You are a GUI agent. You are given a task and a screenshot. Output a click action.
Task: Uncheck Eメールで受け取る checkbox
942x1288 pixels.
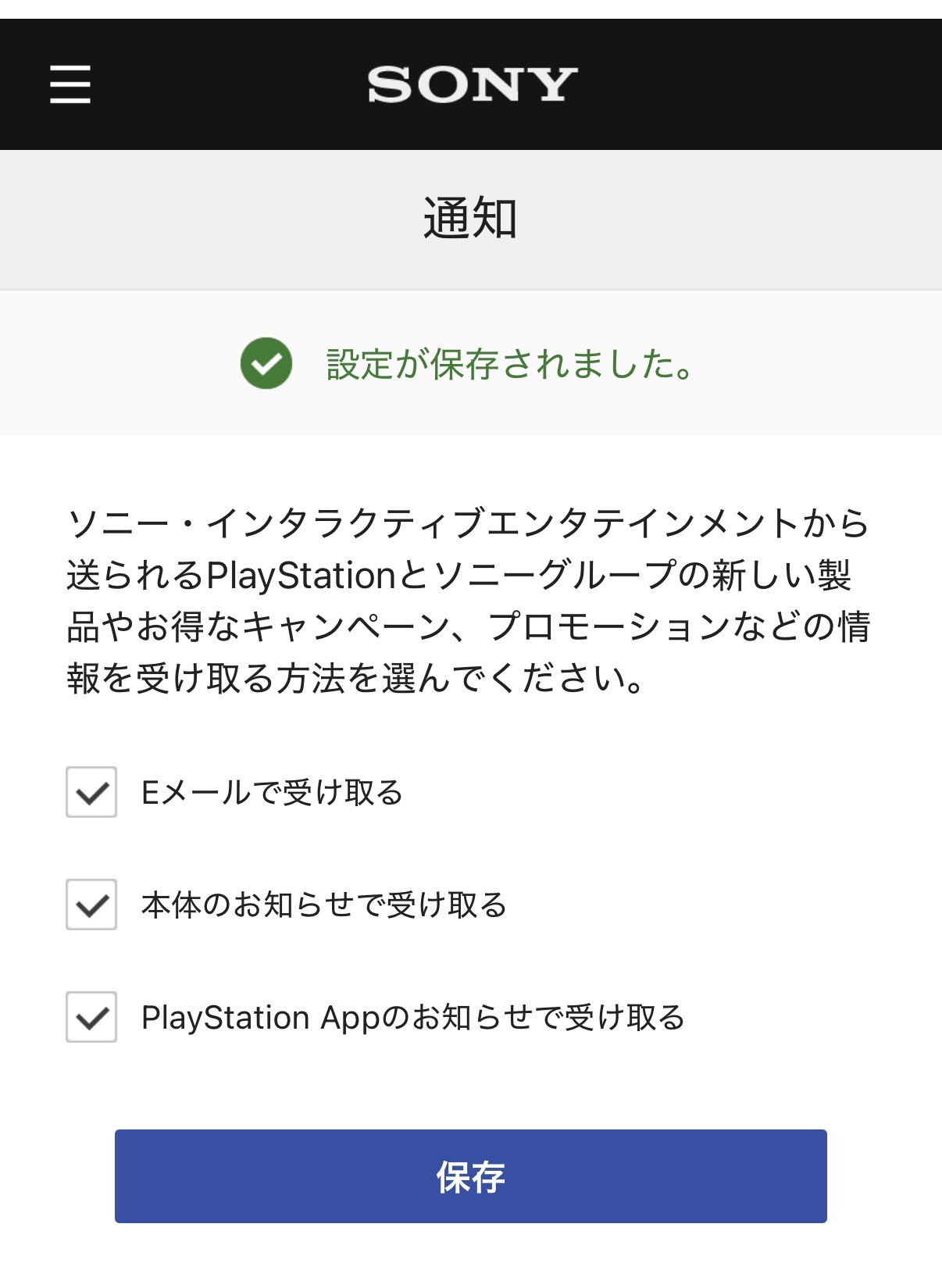point(91,792)
